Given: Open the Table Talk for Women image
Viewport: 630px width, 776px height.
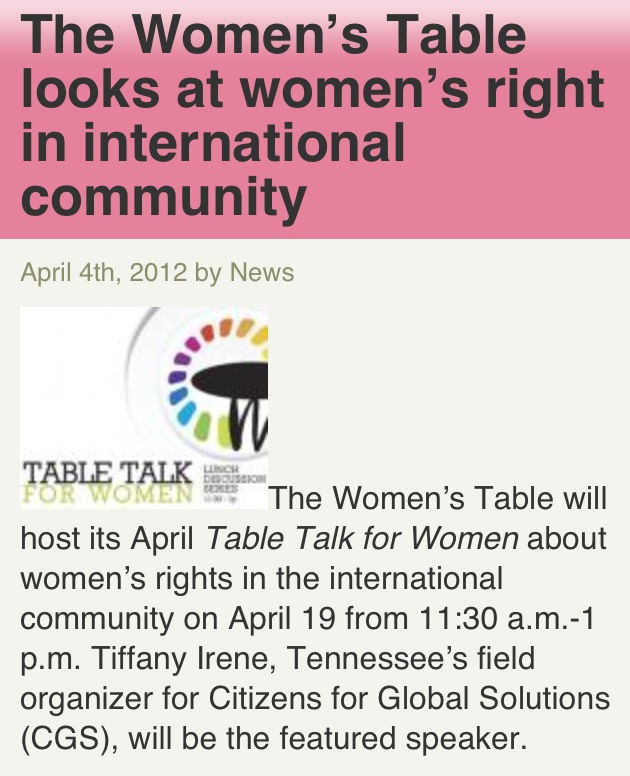Looking at the screenshot, I should pos(144,405).
